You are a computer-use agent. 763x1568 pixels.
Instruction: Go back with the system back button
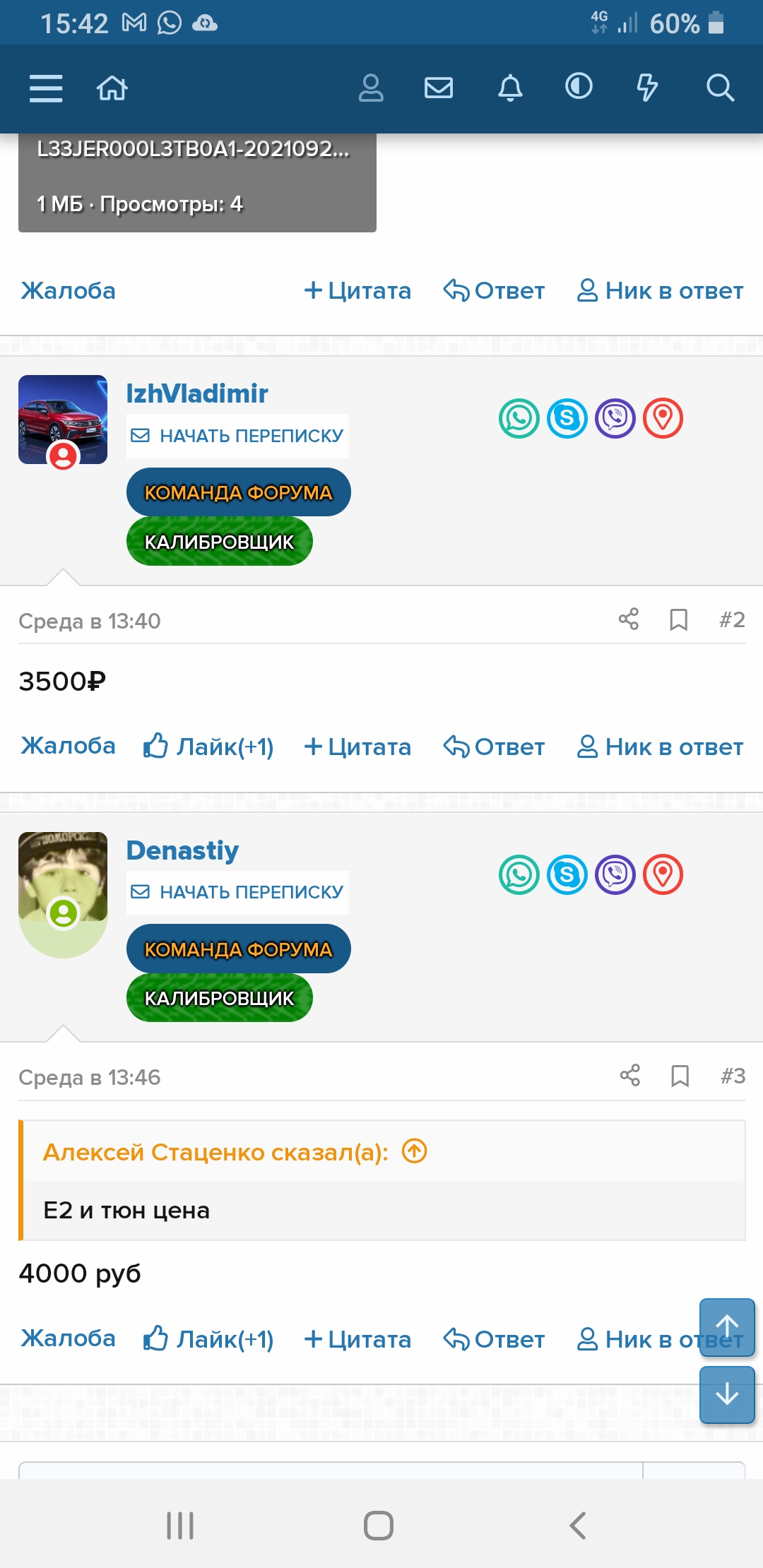578,1526
